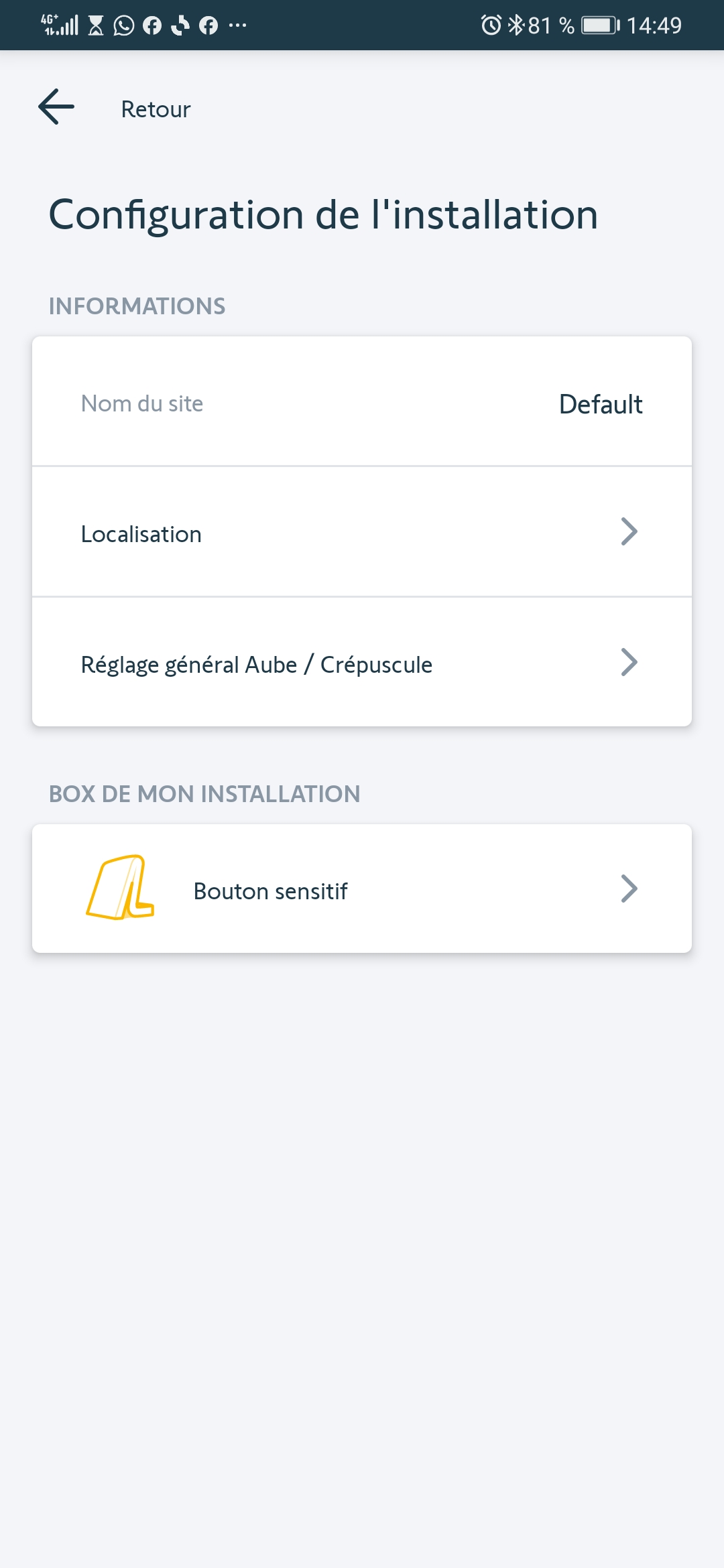Open the Bouton sensitif box
Screen dimensions: 724x1568
pos(362,889)
